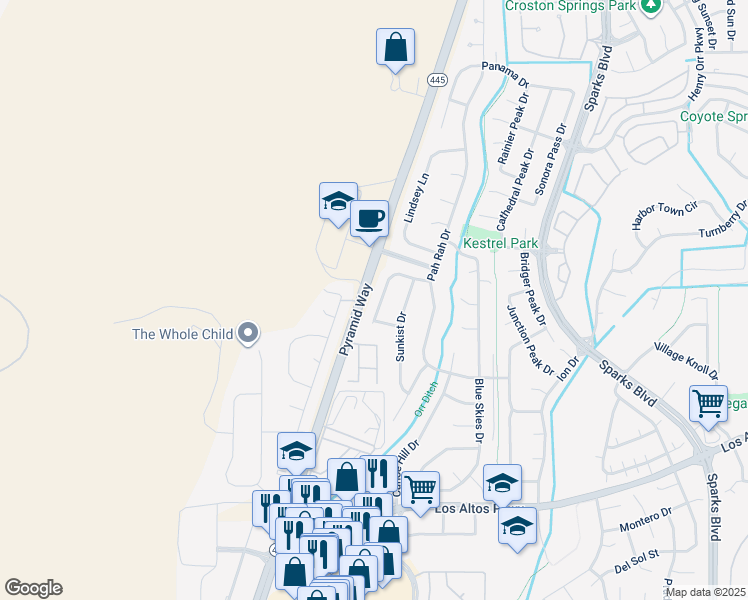Open the coffee cup marker on Pyramid Way
The image size is (748, 600).
[369, 219]
